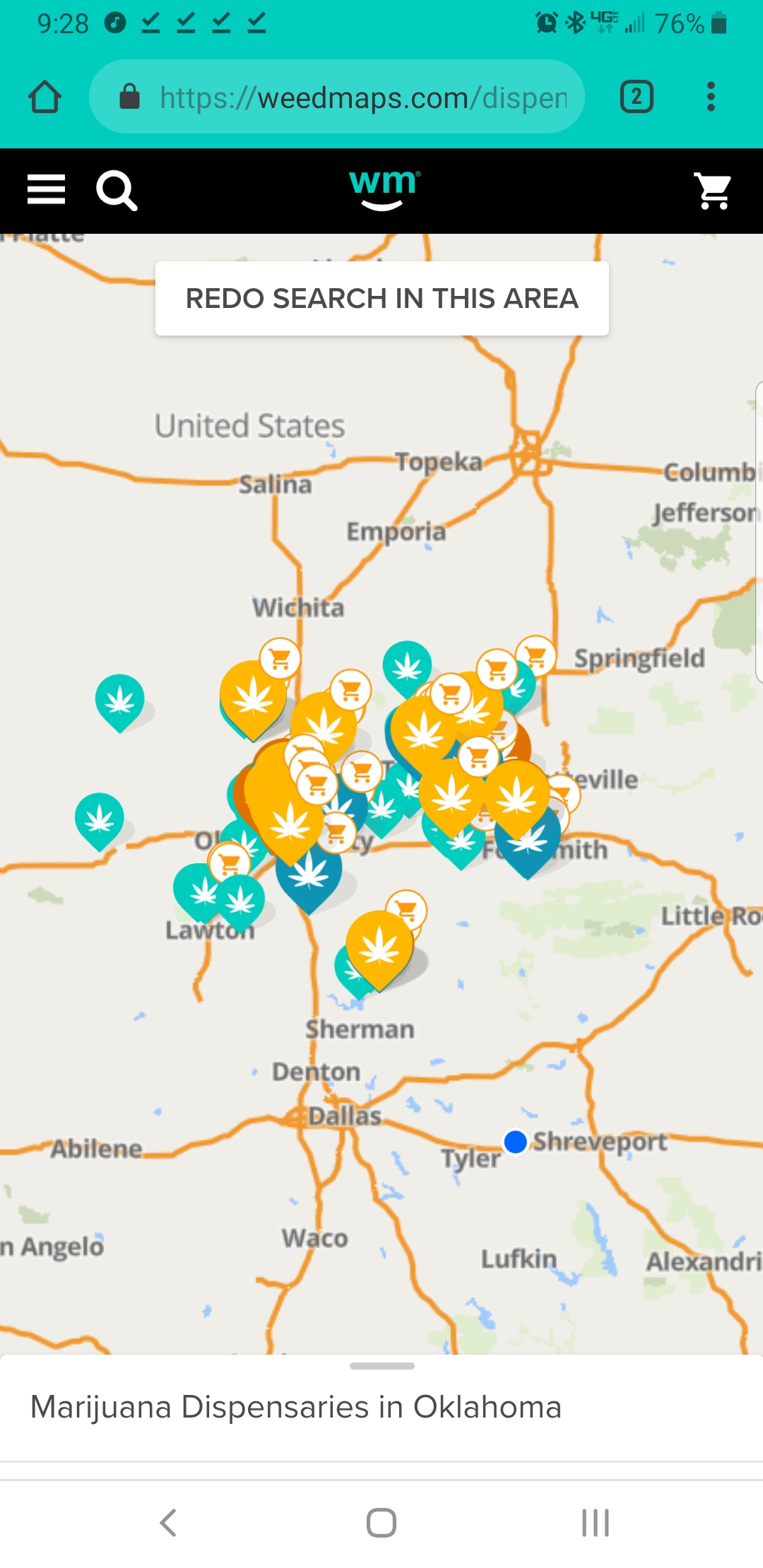Open the hamburger menu
The width and height of the screenshot is (763, 1568).
click(46, 190)
